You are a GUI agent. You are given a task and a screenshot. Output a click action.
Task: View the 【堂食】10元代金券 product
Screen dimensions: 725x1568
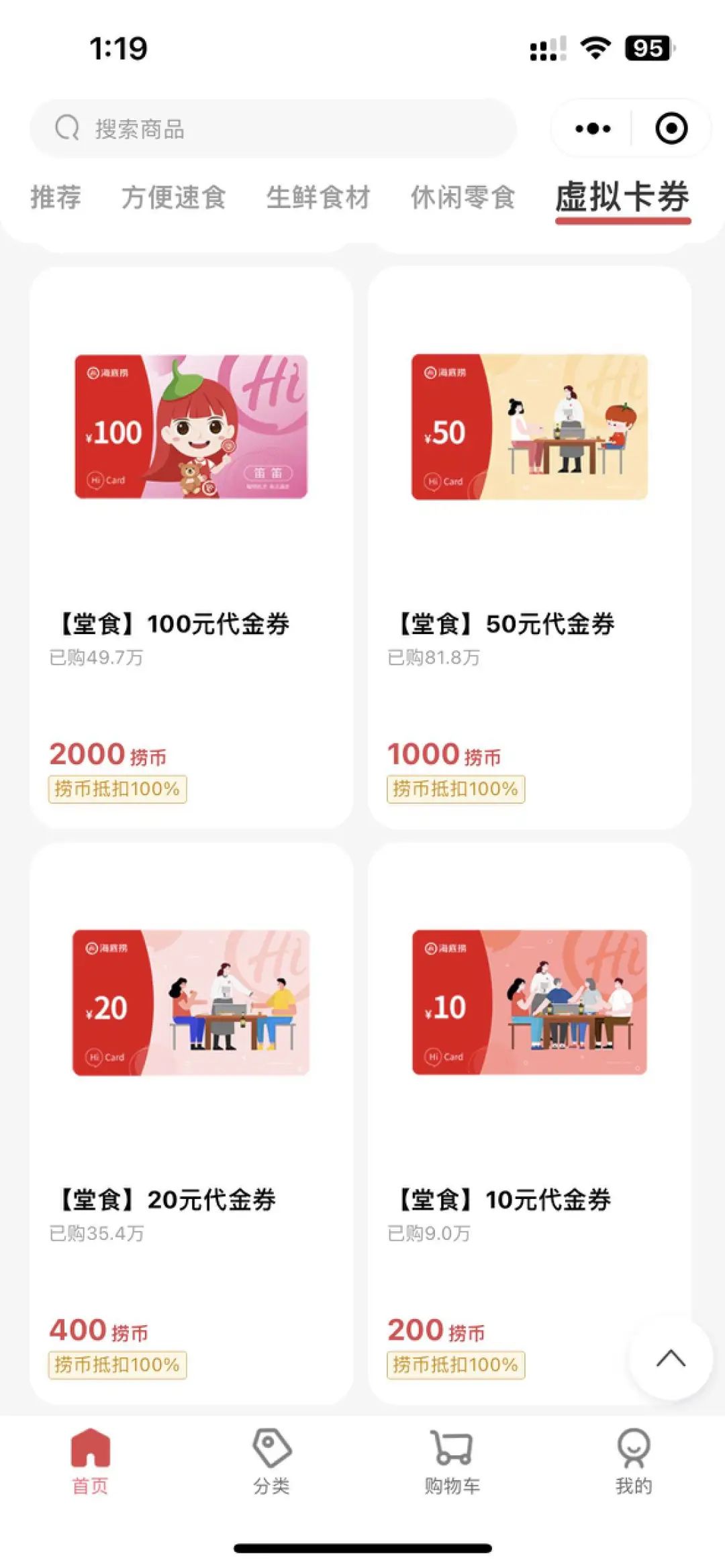coord(529,1122)
